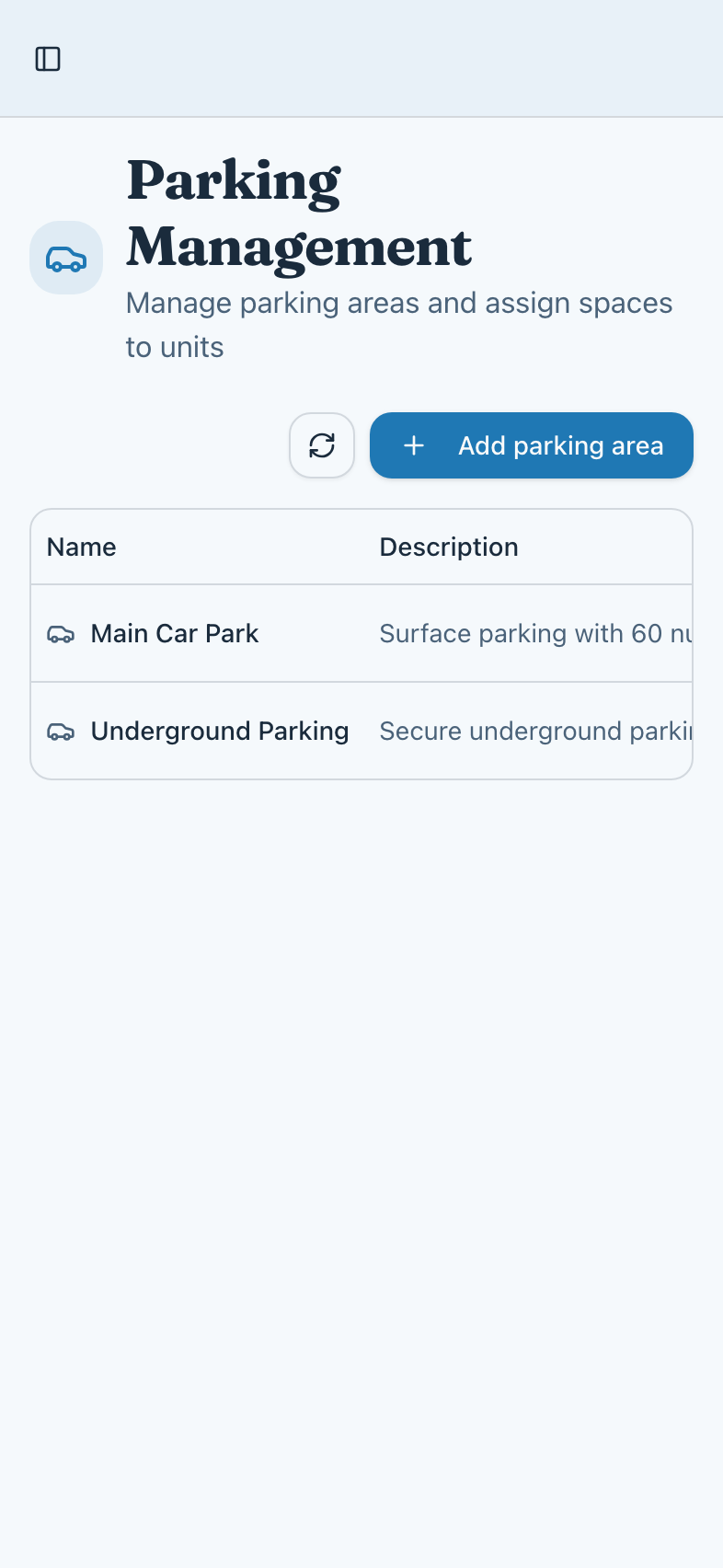Click the Name column header

81,547
